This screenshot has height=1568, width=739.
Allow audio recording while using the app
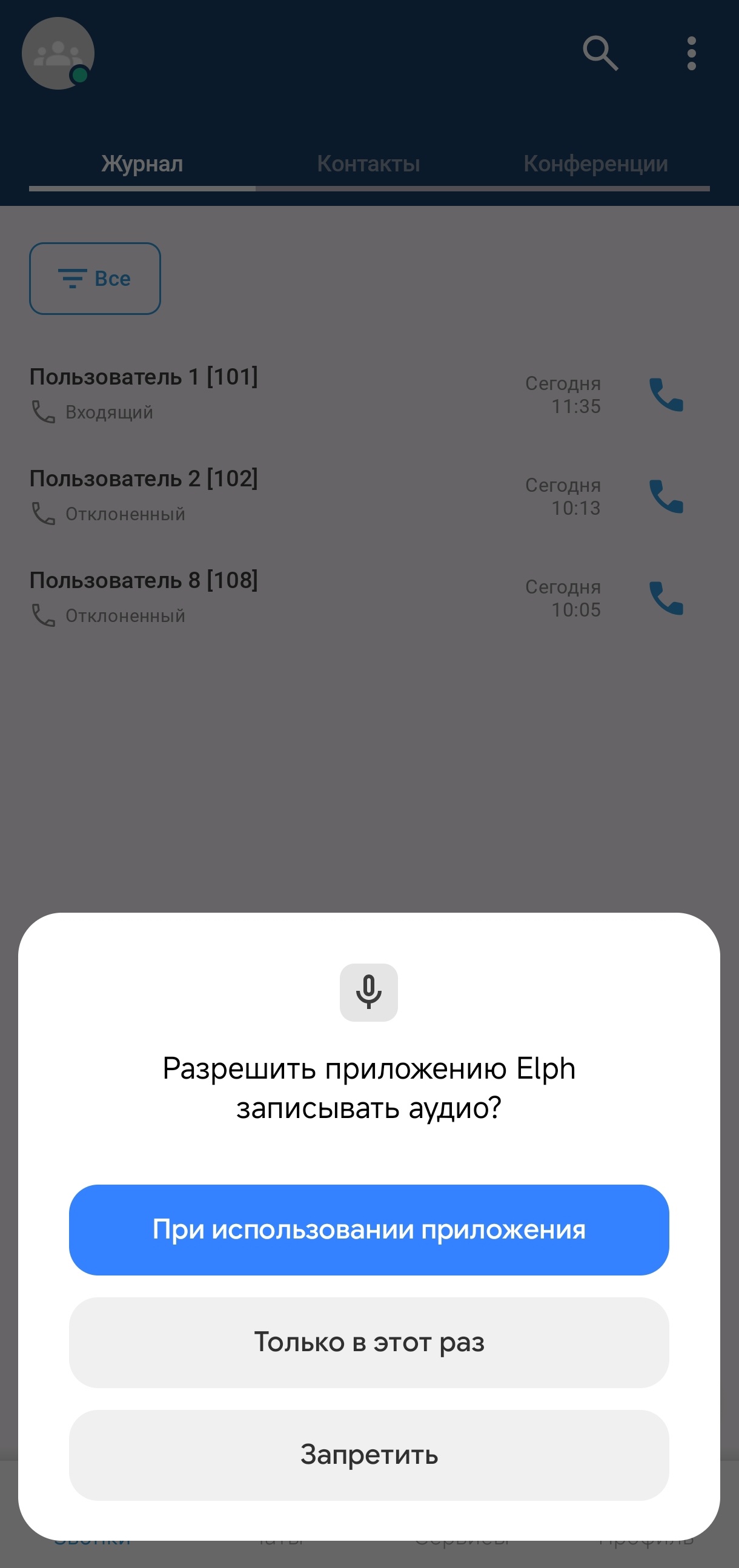(x=369, y=1229)
